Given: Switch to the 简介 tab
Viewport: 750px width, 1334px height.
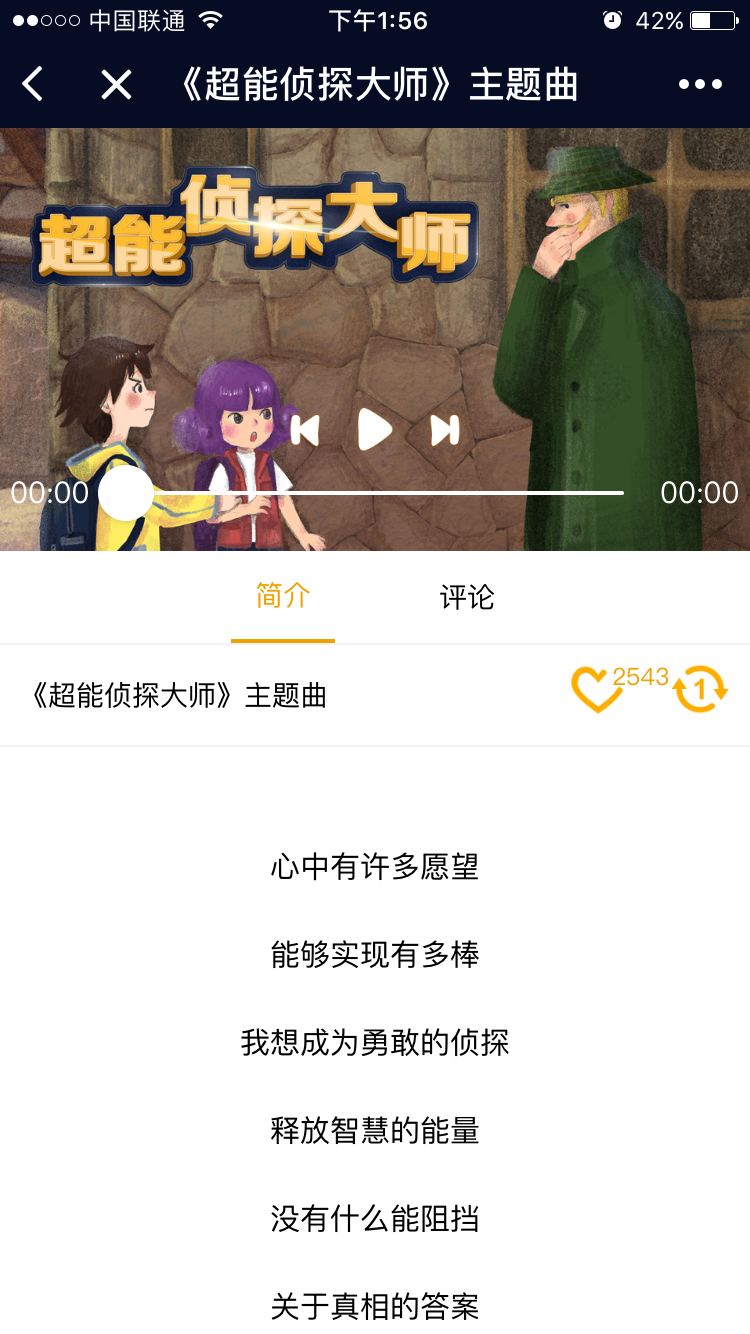Looking at the screenshot, I should click(283, 597).
